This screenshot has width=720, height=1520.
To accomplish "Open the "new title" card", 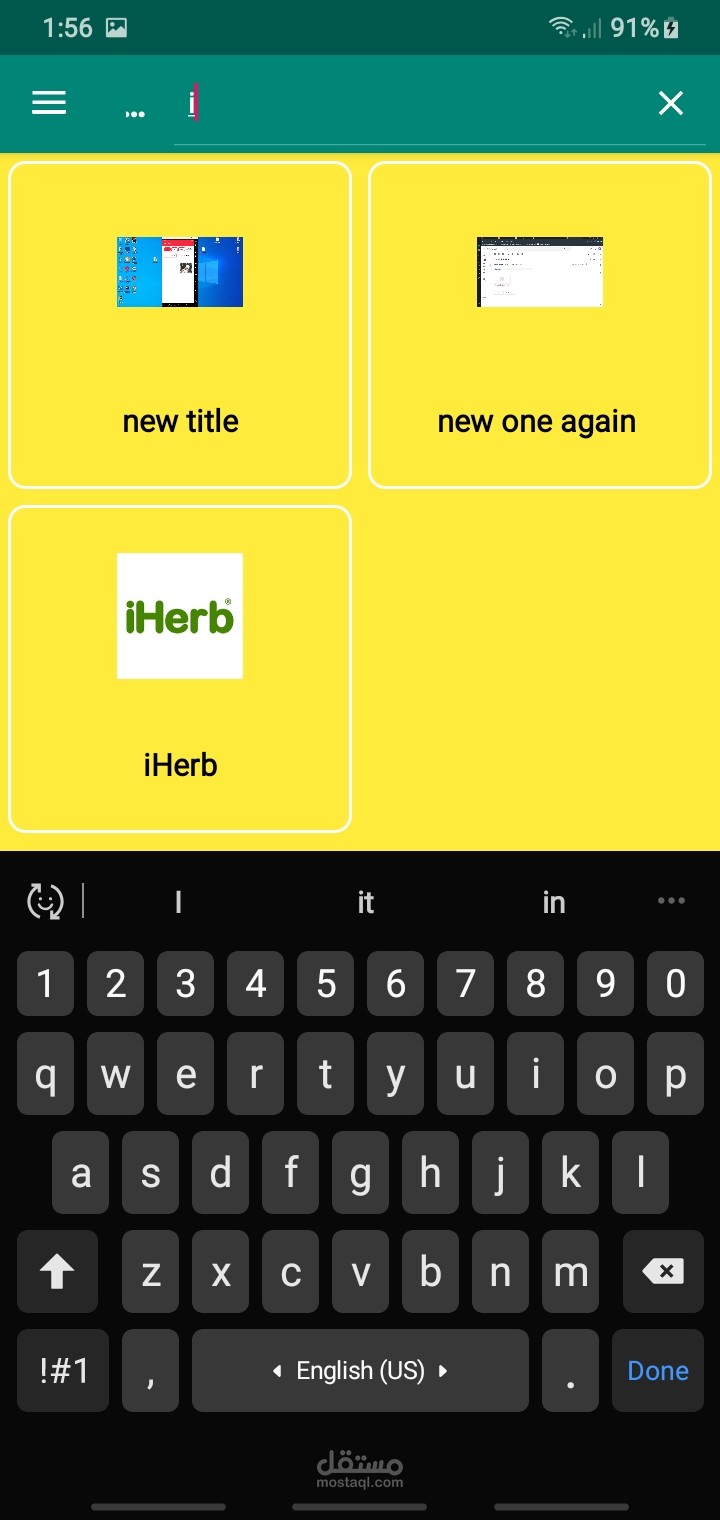I will (180, 325).
